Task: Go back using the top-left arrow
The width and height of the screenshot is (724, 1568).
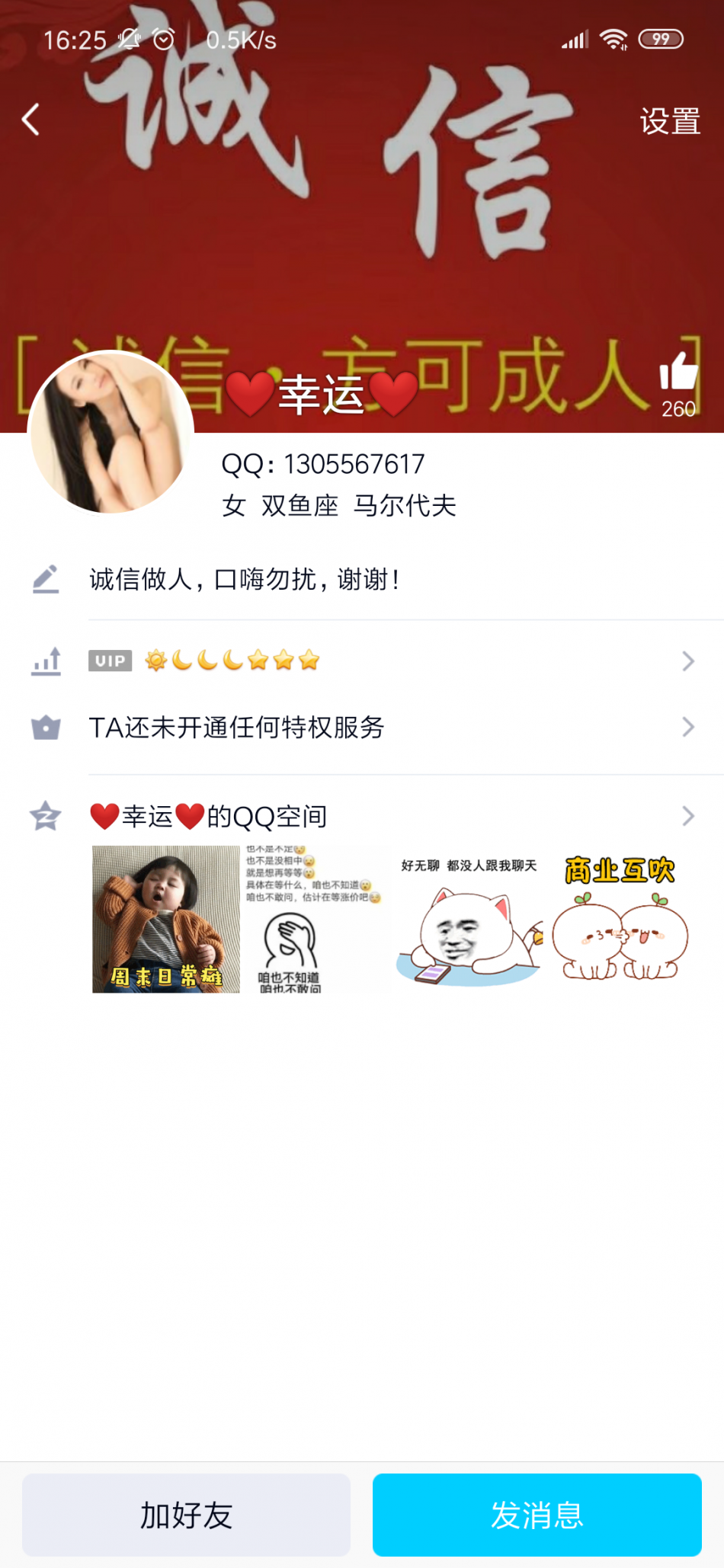Action: [31, 120]
